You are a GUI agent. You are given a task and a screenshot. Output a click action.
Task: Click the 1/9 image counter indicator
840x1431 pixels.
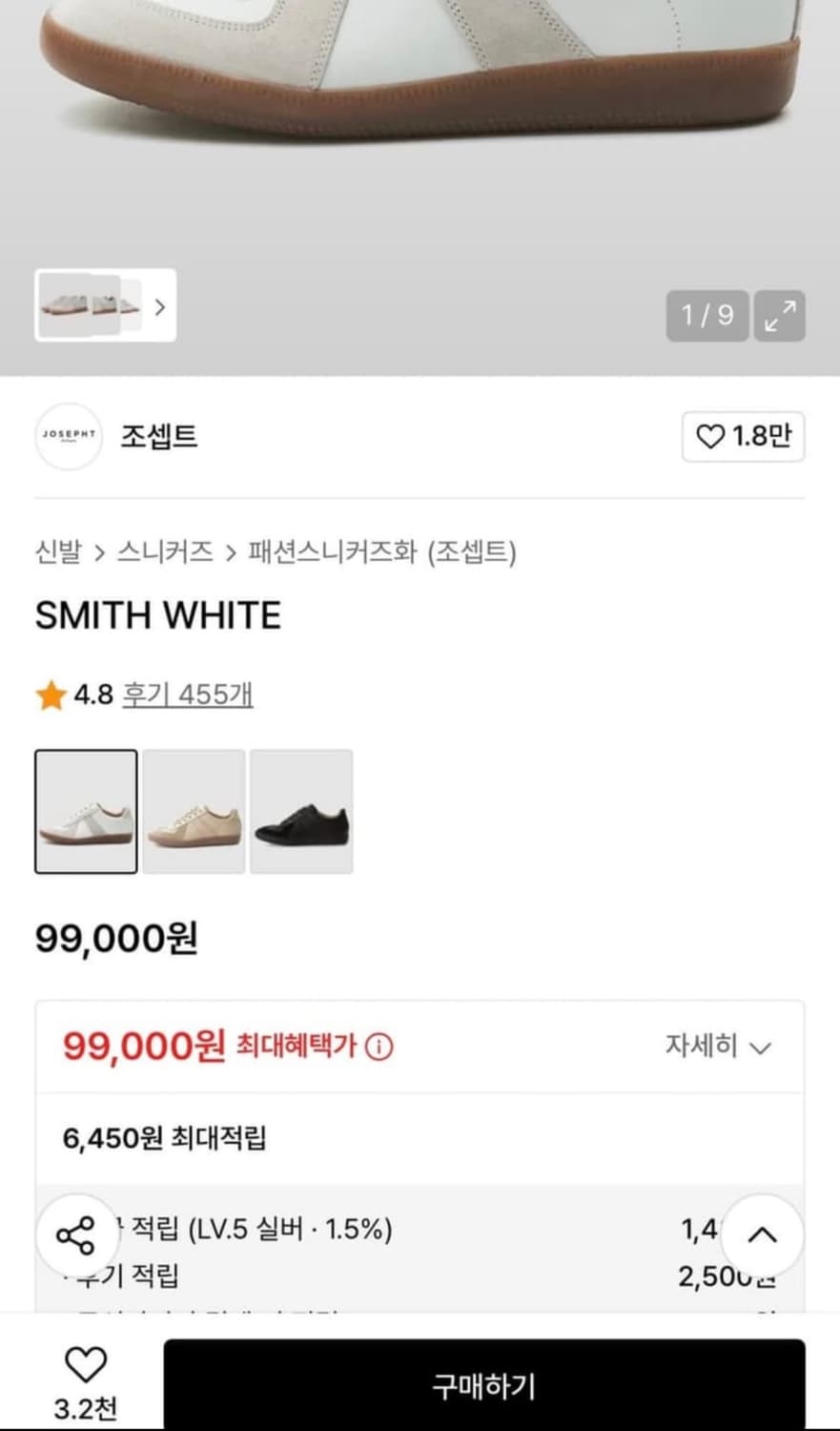click(x=707, y=315)
